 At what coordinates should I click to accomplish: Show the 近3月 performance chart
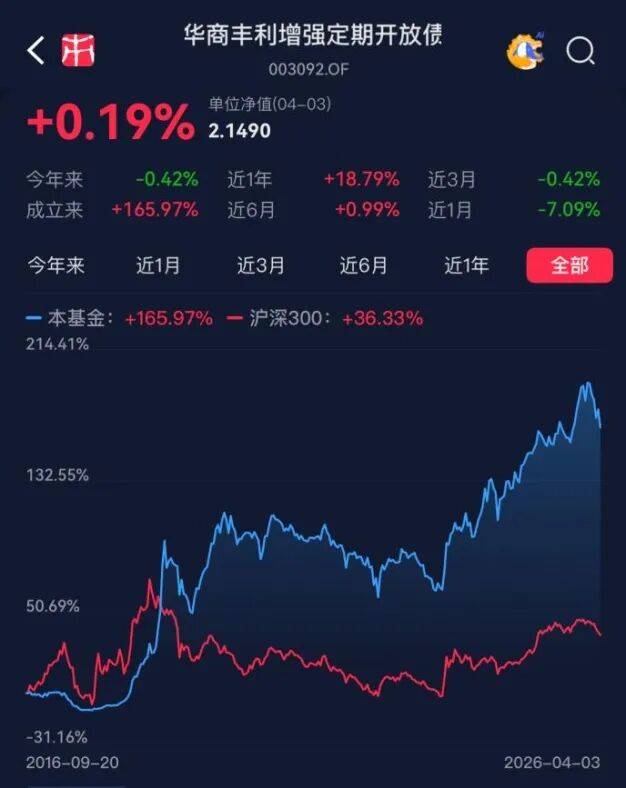coord(261,266)
